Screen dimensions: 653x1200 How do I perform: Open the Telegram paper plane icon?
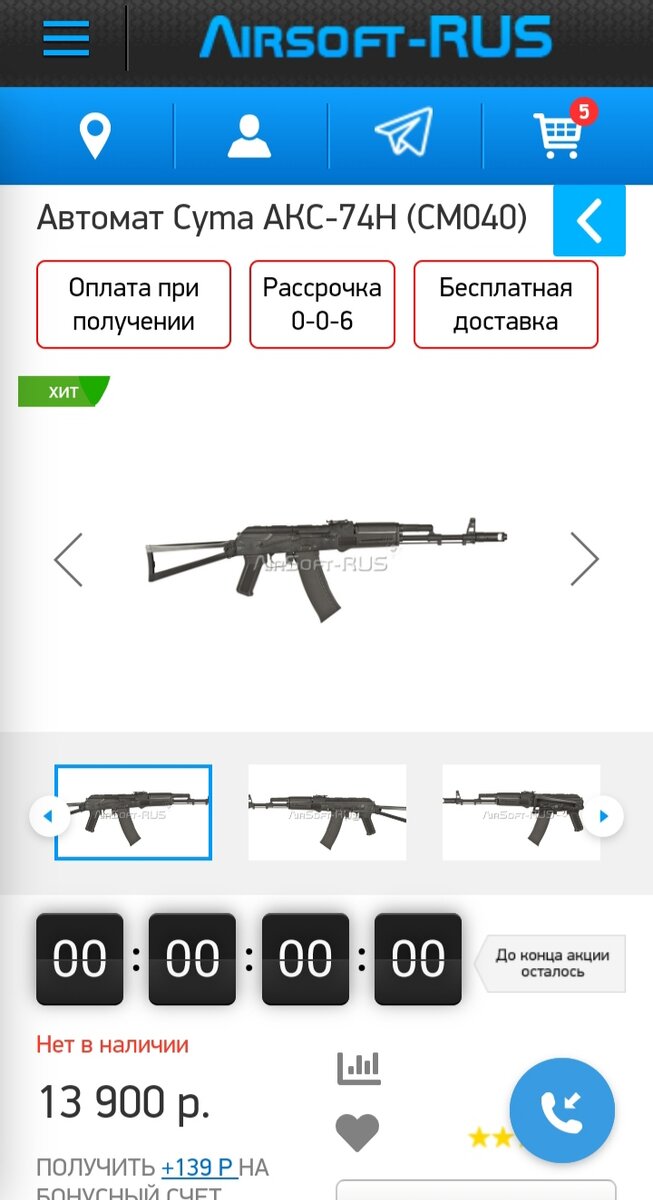point(404,136)
